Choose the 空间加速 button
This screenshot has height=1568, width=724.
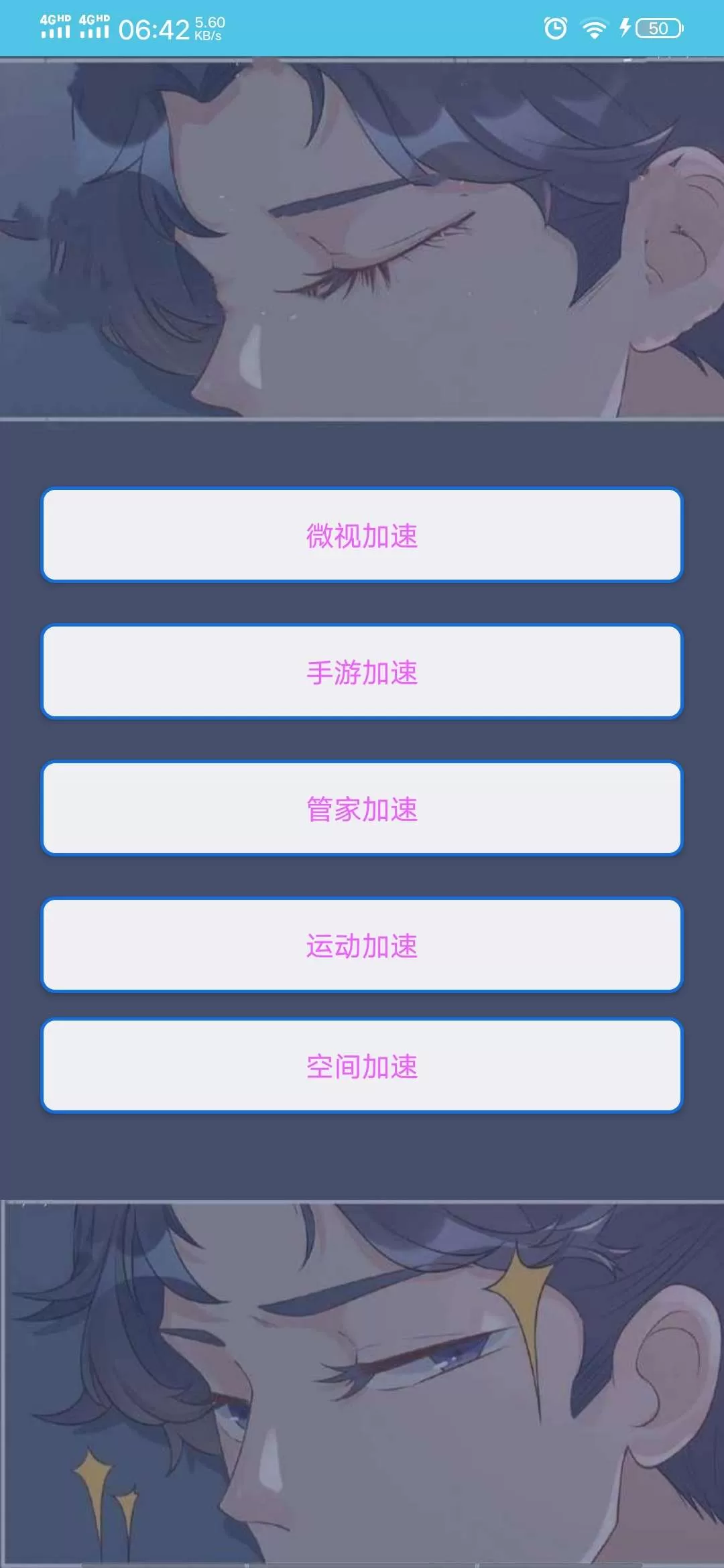362,1066
